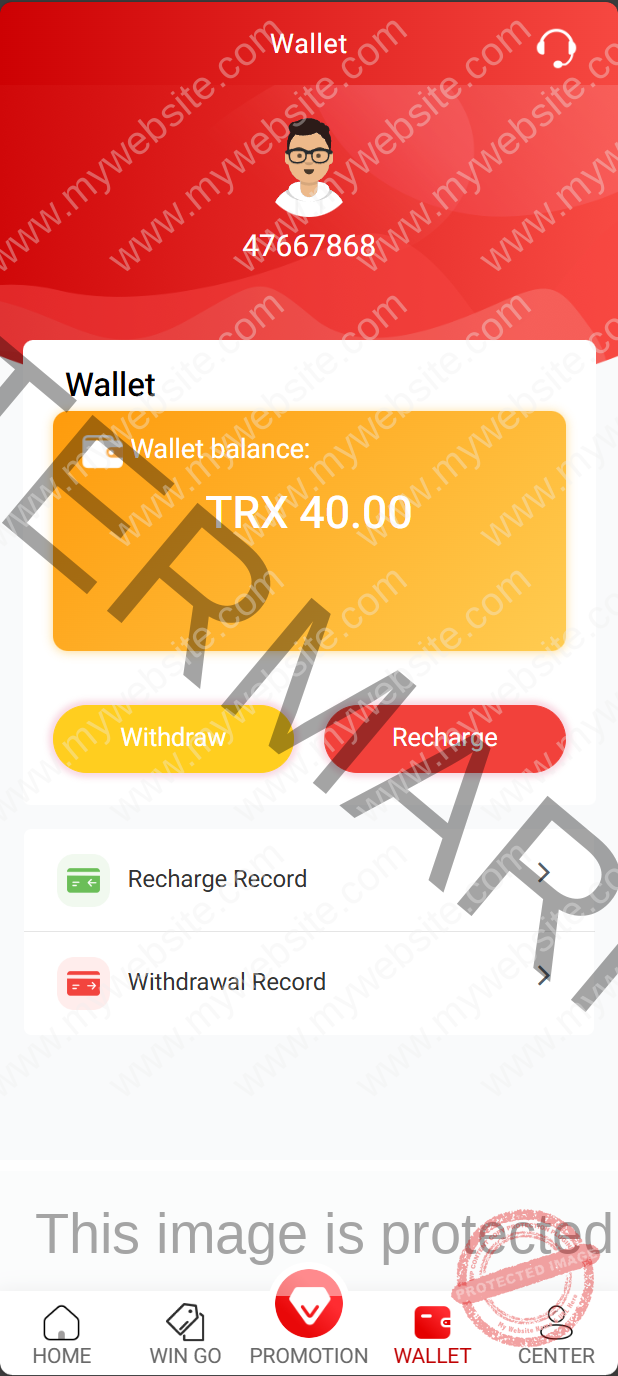Tap the yellow Withdraw button
Viewport: 618px width, 1376px height.
[x=173, y=738]
